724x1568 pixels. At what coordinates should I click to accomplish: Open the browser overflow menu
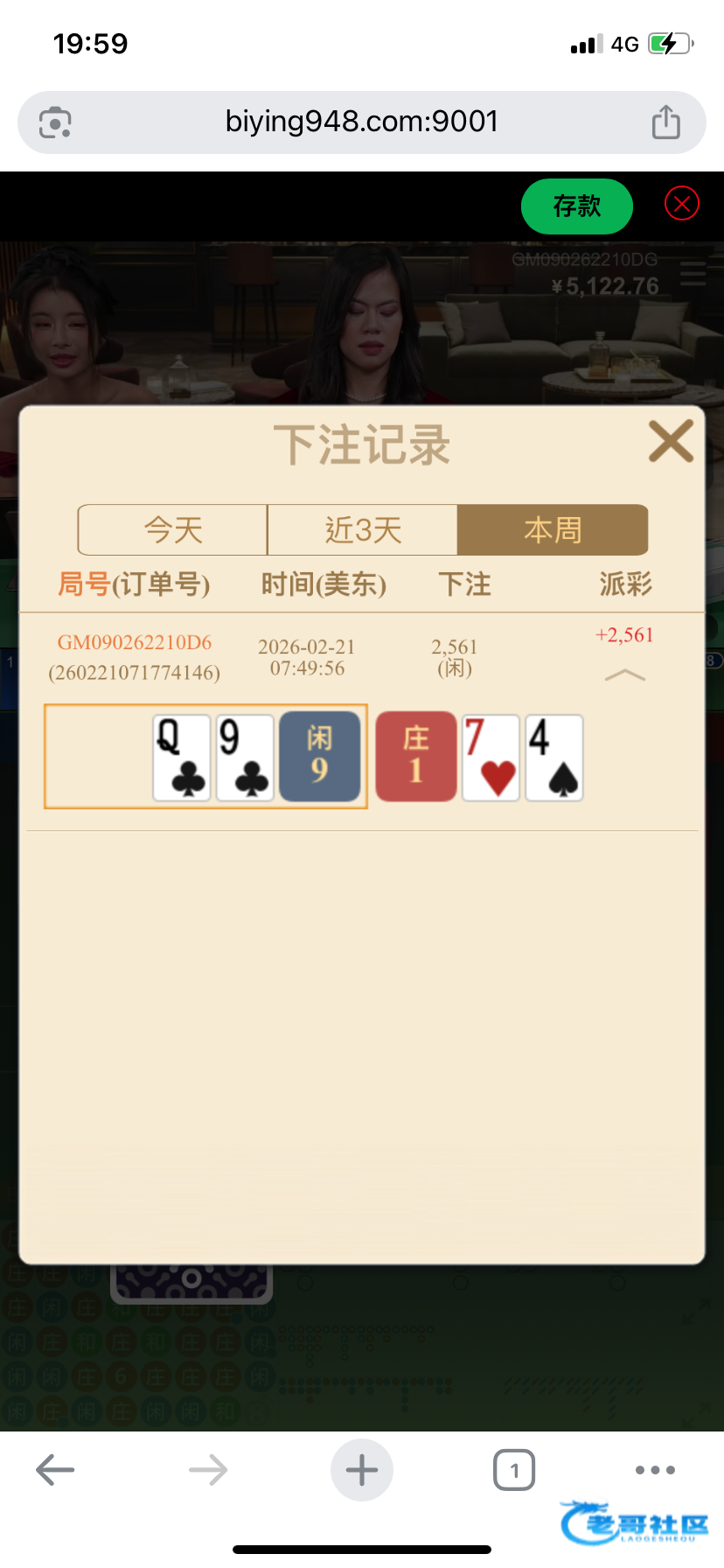click(655, 1470)
